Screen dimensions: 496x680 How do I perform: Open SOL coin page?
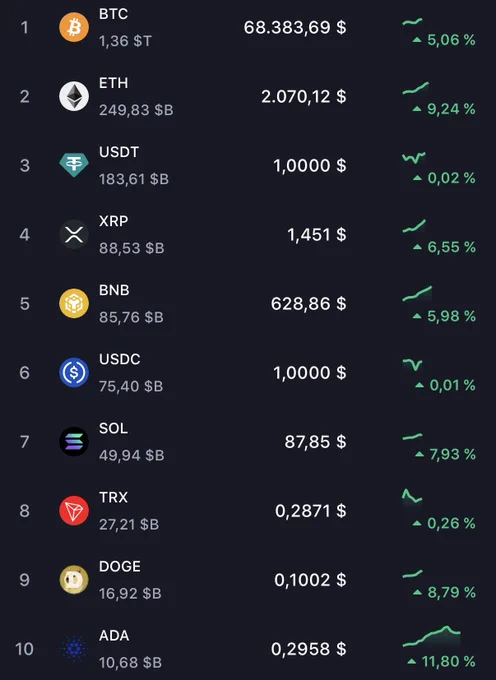coord(248,441)
